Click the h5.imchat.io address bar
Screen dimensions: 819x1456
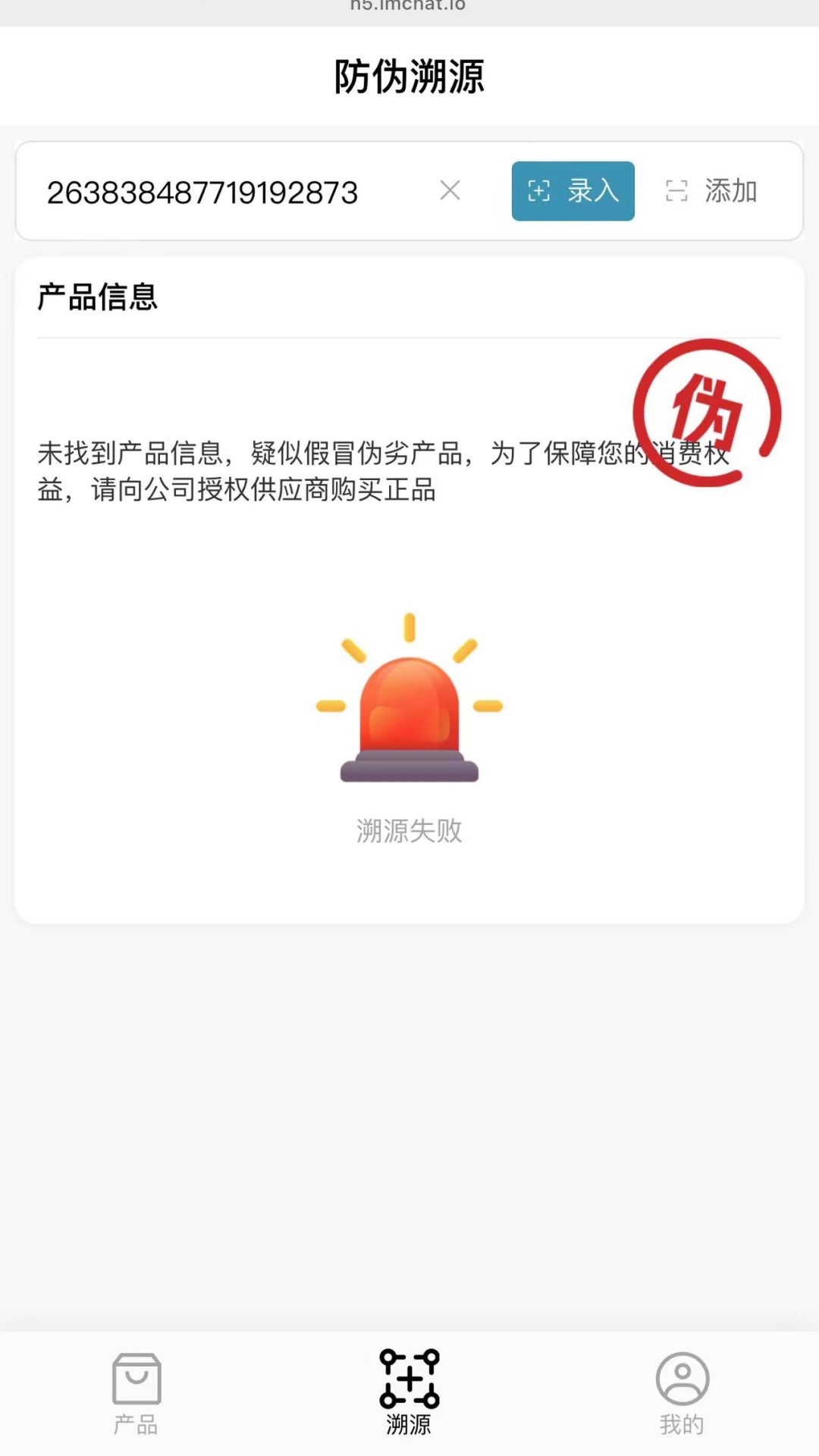tap(409, 6)
